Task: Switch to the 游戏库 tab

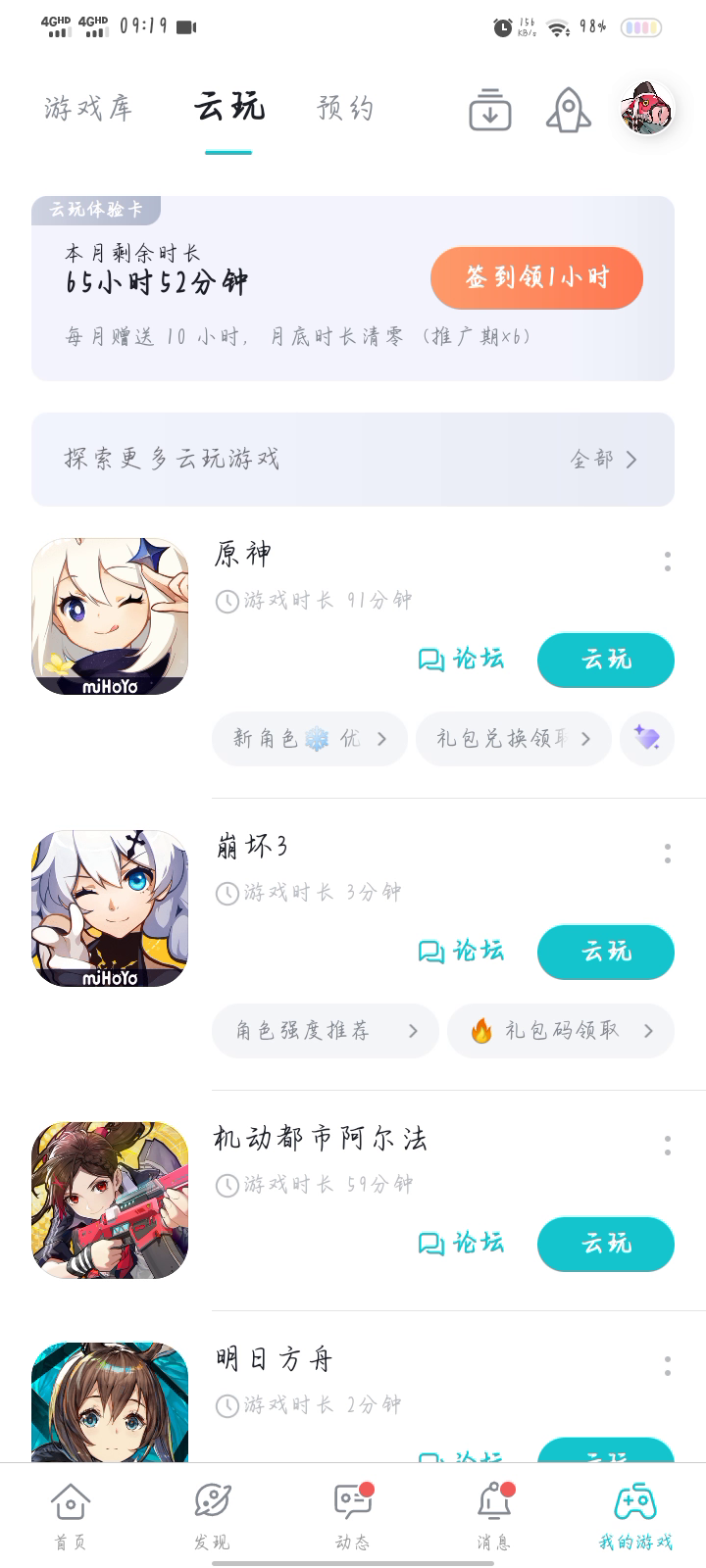Action: [88, 108]
